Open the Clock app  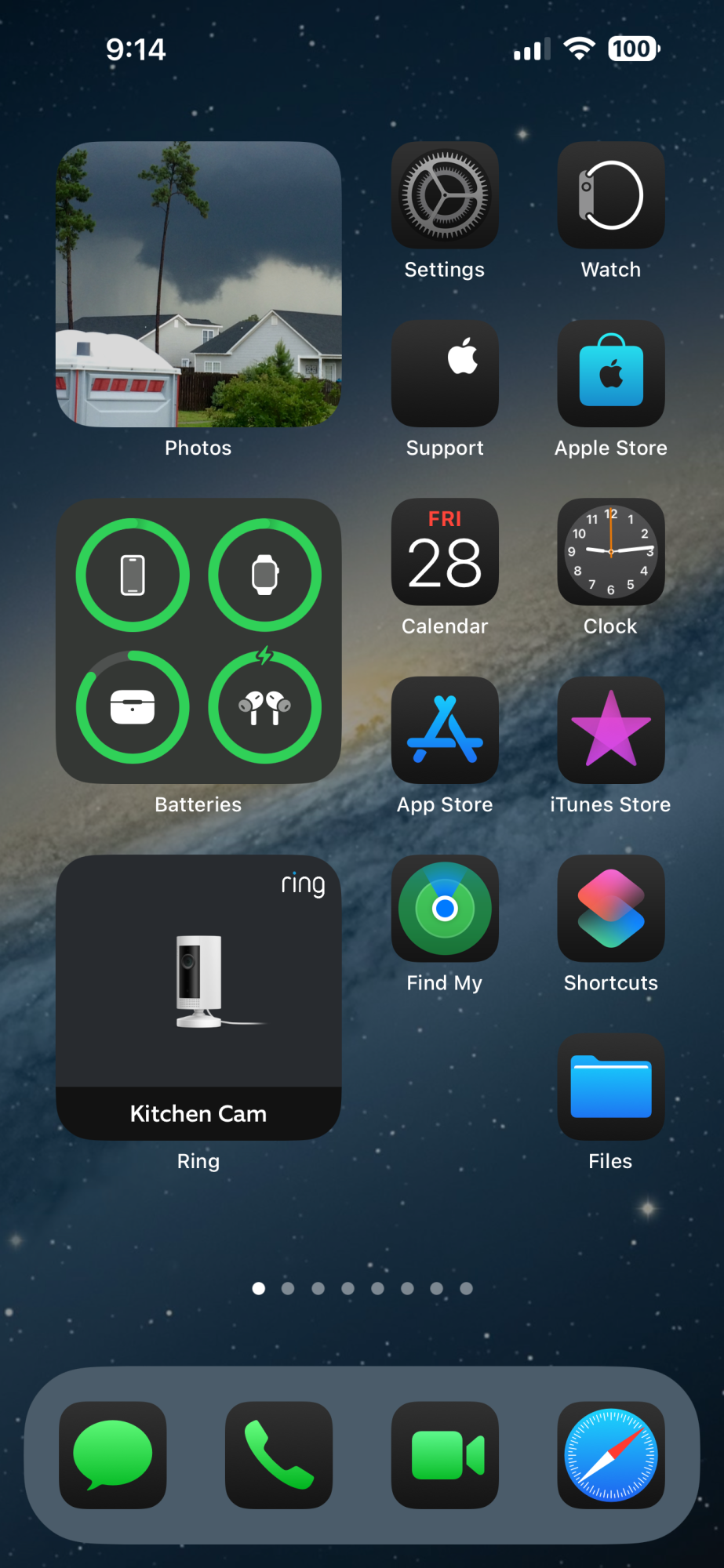[x=610, y=552]
